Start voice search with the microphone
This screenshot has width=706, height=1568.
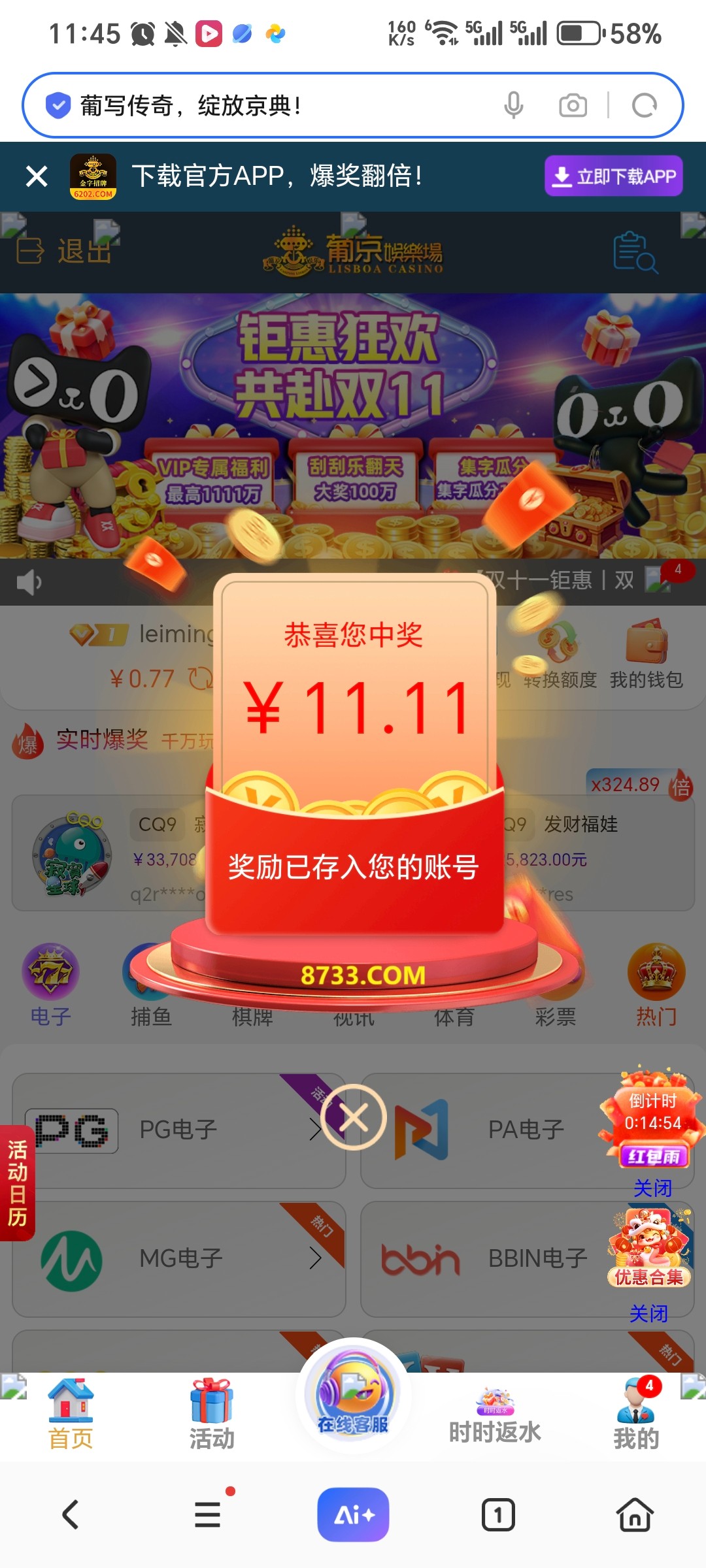coord(514,105)
